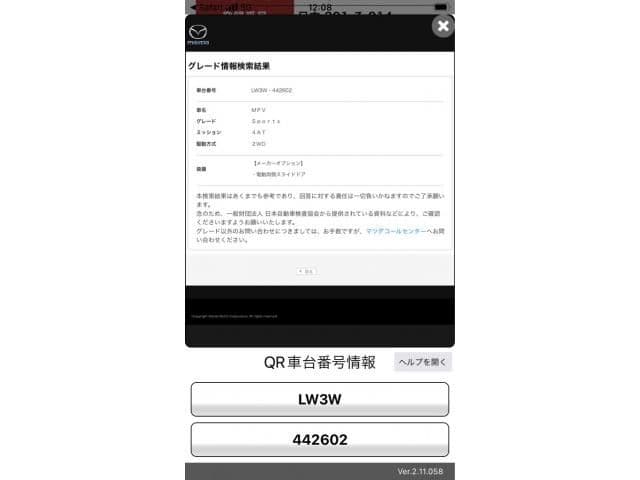Viewport: 640px width, 480px height.
Task: Open help with ヘルプを開く
Action: click(x=422, y=362)
